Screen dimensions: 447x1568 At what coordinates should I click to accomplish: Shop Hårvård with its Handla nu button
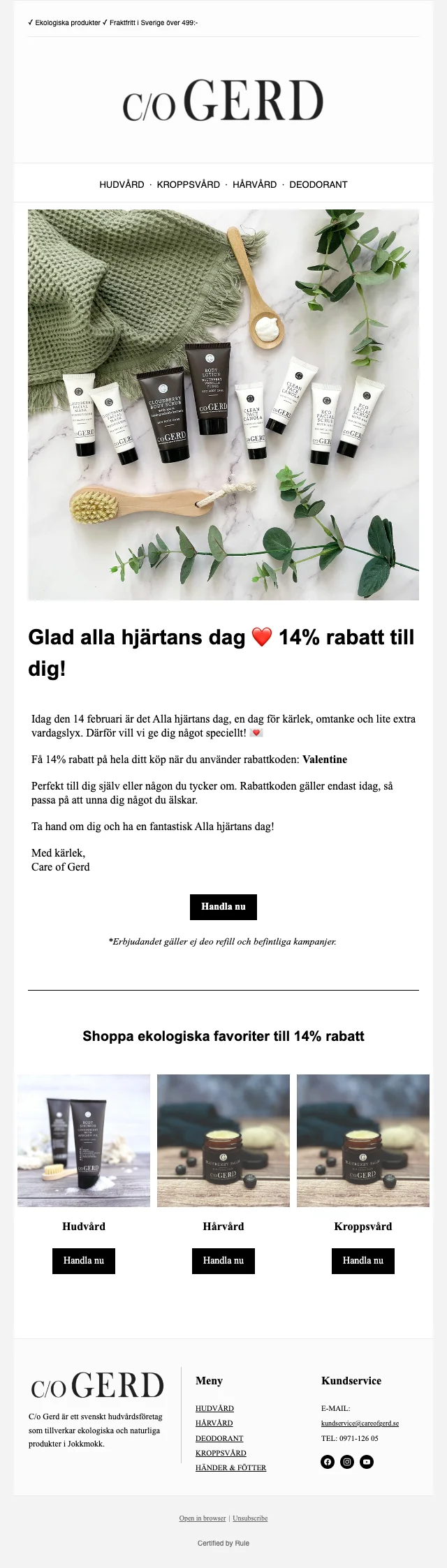coord(223,1261)
